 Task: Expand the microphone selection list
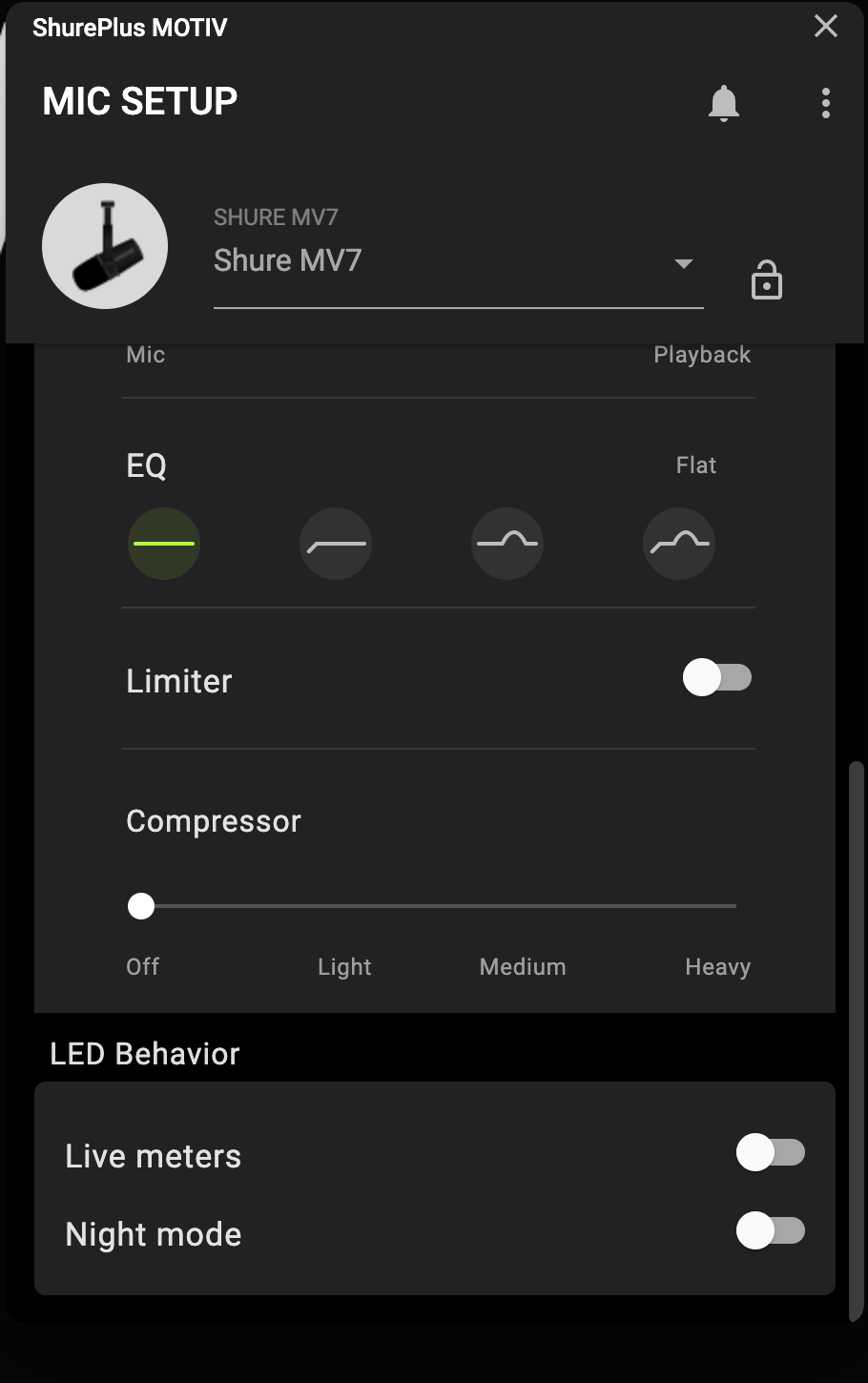pyautogui.click(x=683, y=263)
